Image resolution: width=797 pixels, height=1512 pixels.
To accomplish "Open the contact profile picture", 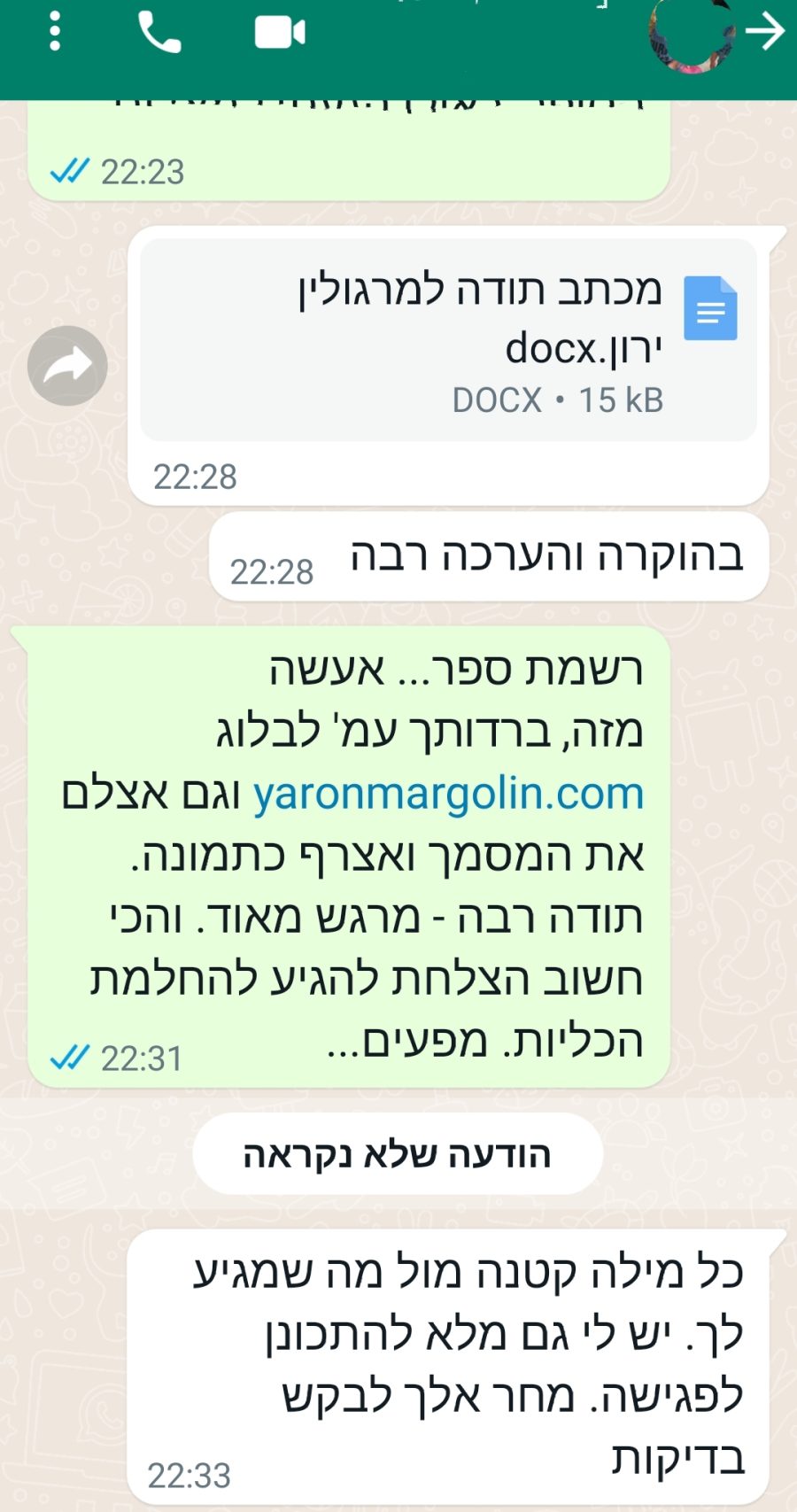I will click(x=693, y=35).
